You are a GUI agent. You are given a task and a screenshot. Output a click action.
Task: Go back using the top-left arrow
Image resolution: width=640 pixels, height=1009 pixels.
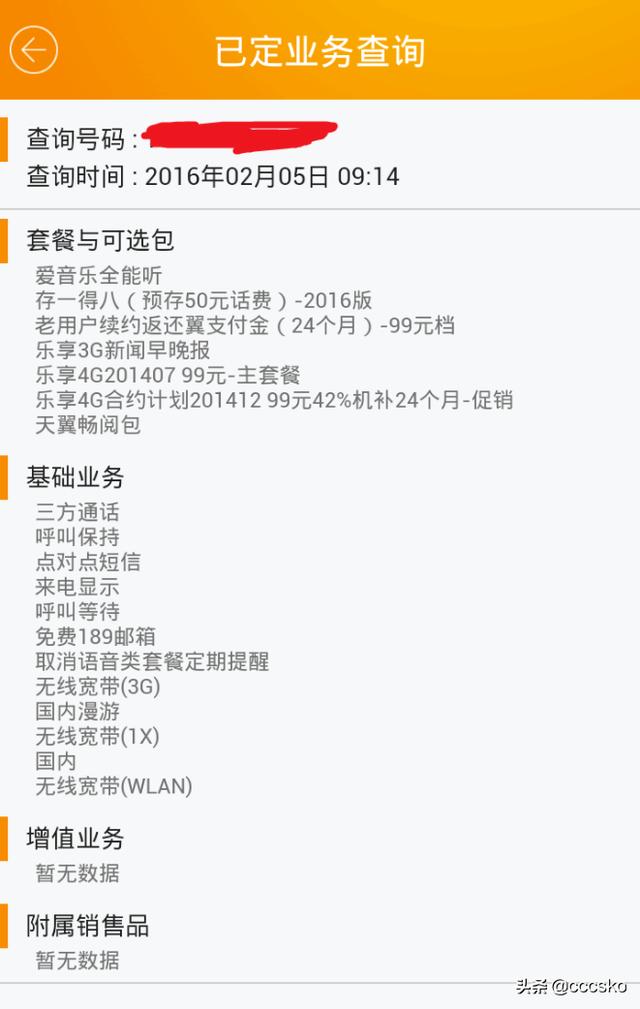pos(34,50)
